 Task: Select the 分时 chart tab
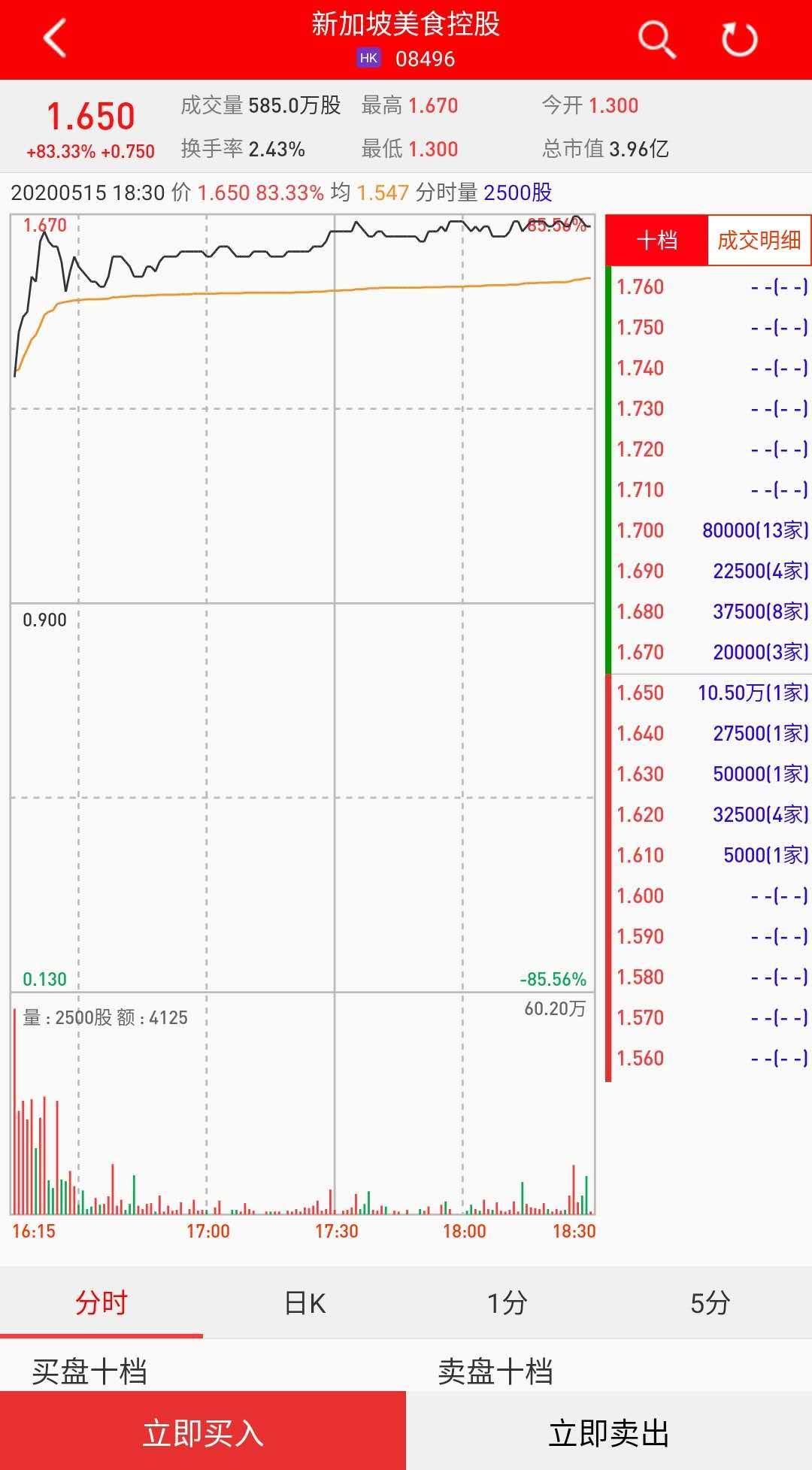(x=101, y=1303)
